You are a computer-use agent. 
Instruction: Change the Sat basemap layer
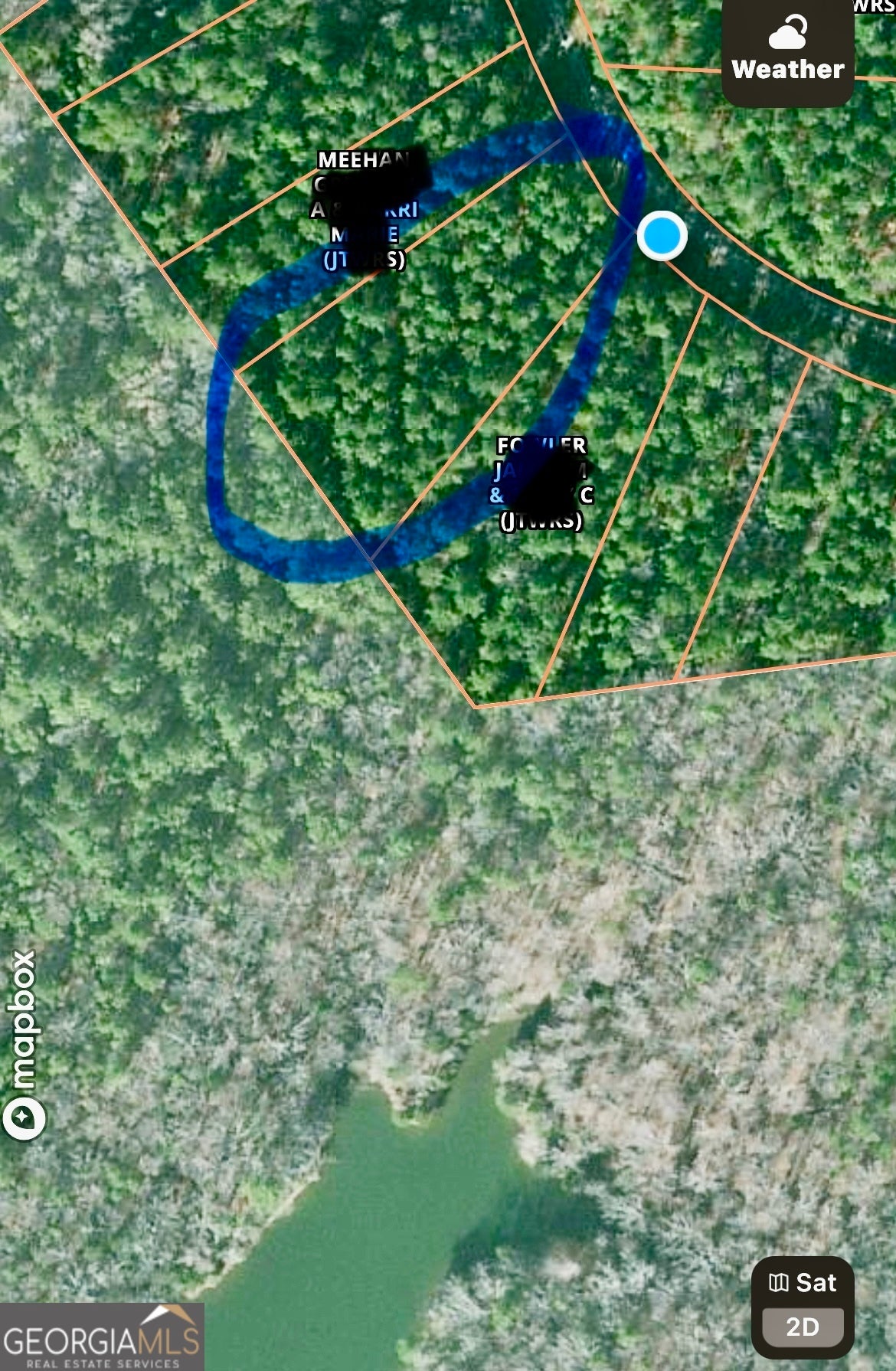click(x=803, y=1282)
